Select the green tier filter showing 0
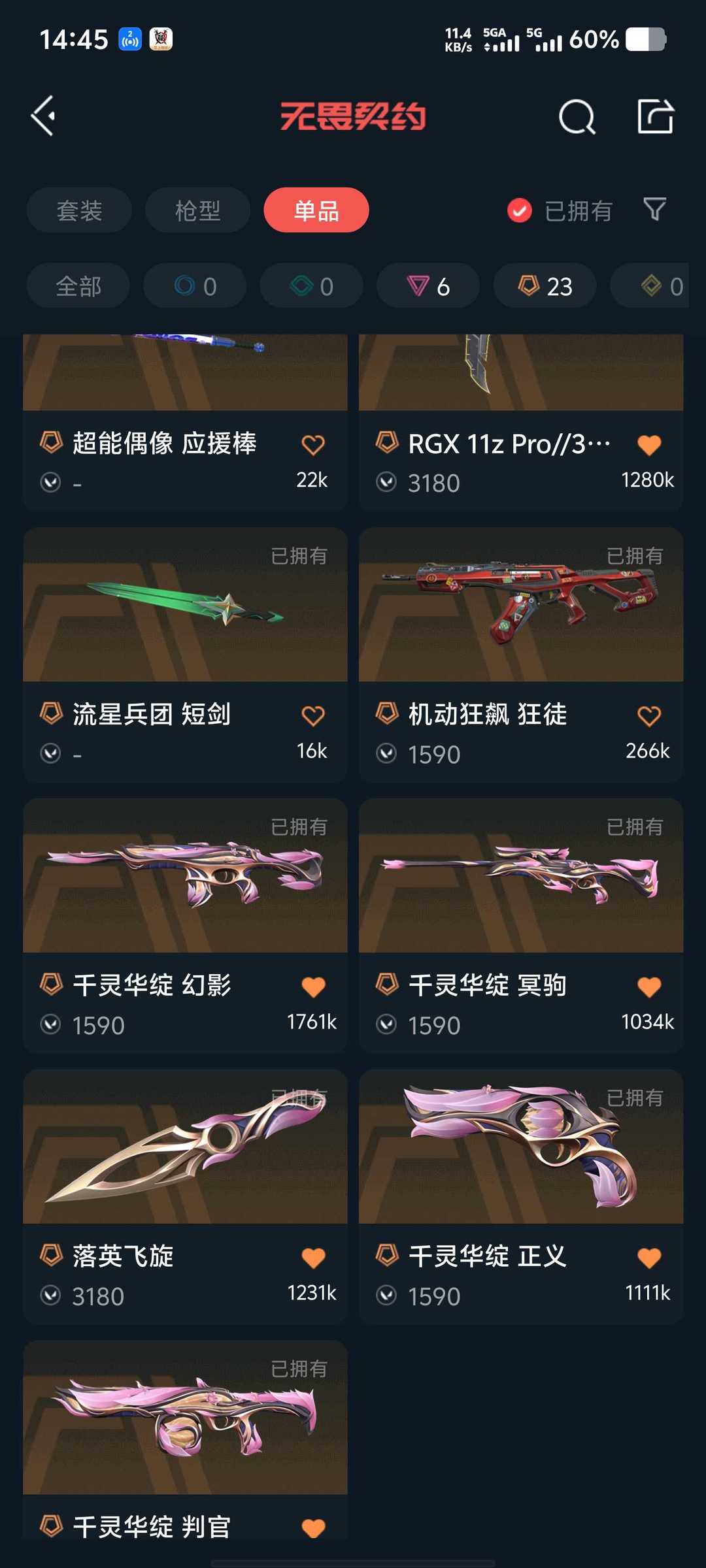Image resolution: width=706 pixels, height=1568 pixels. 311,286
